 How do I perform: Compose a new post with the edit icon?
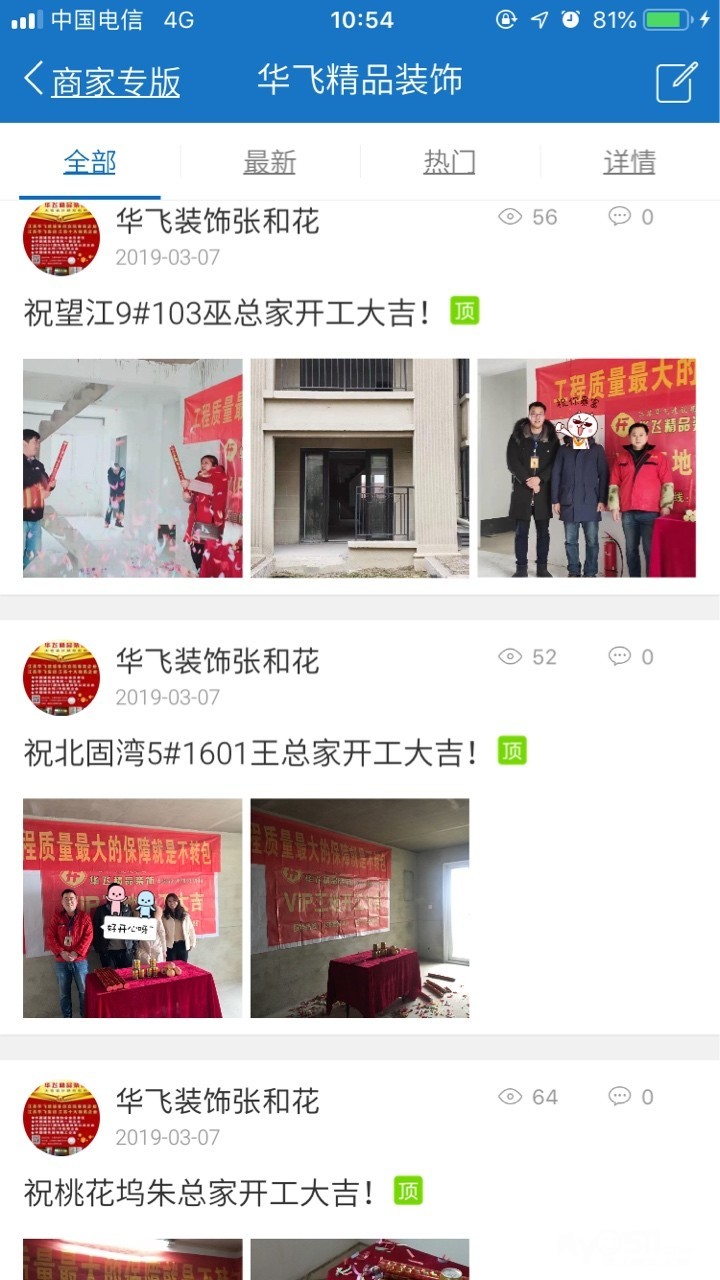pyautogui.click(x=676, y=82)
